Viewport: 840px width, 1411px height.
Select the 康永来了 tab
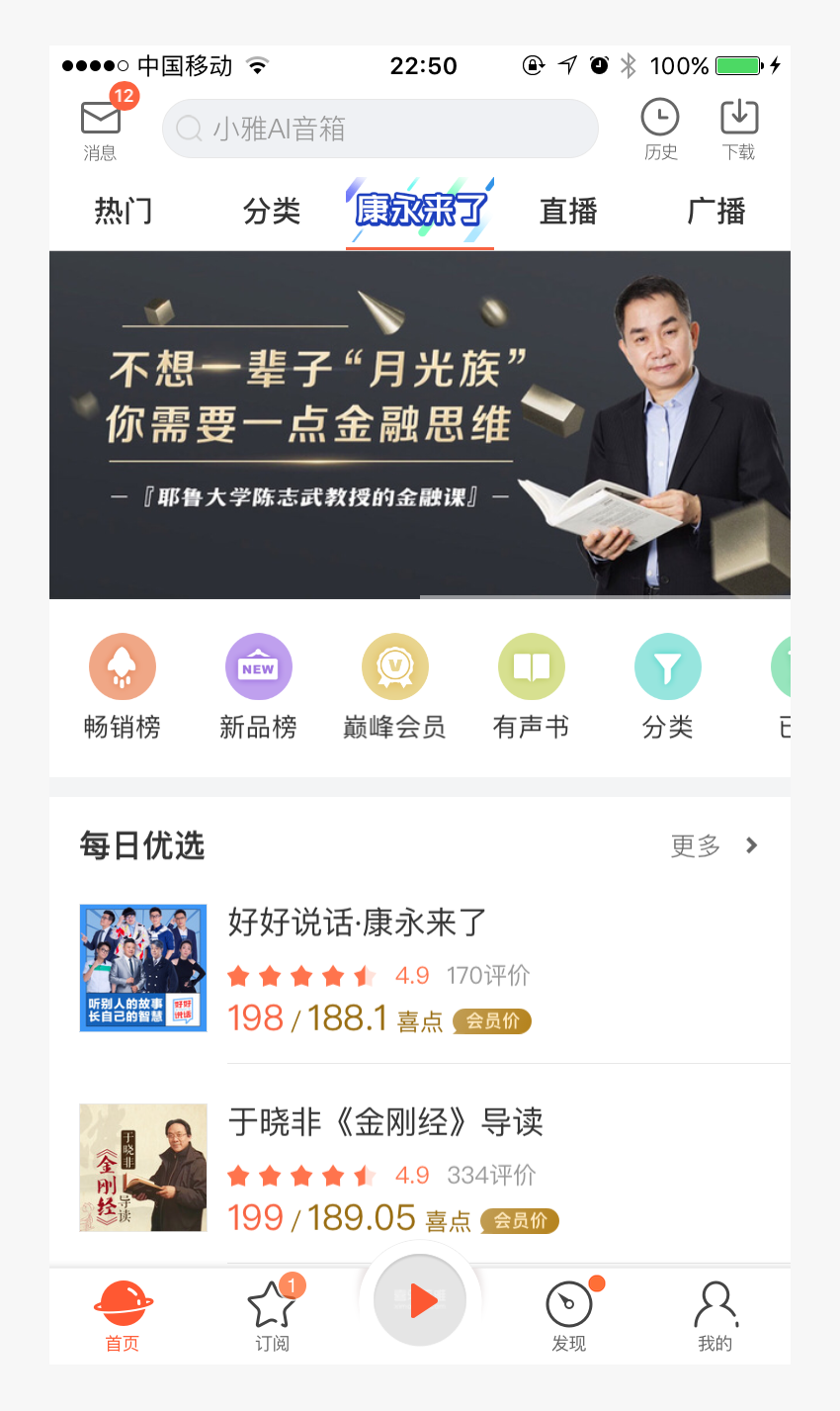[420, 211]
